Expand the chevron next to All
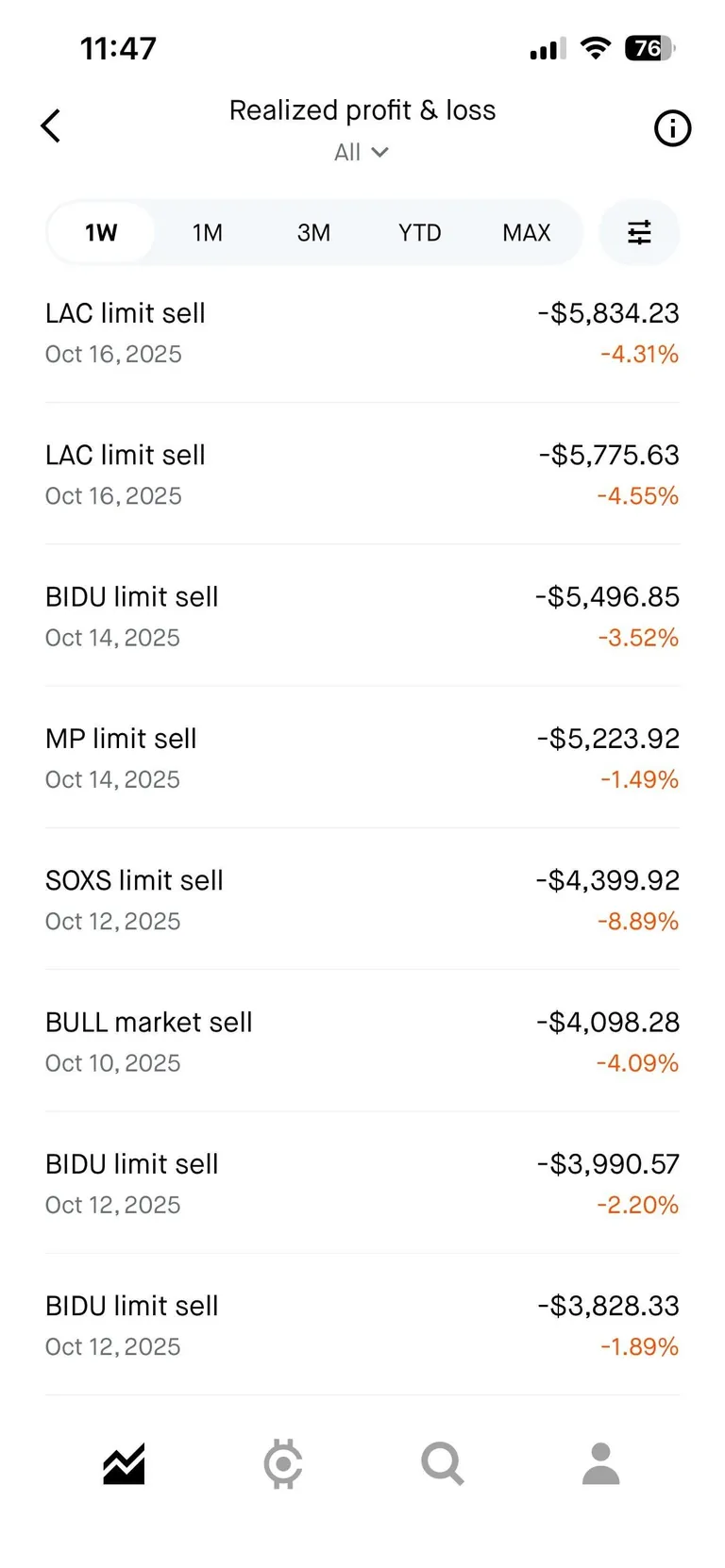This screenshot has height=1568, width=725. 380,152
